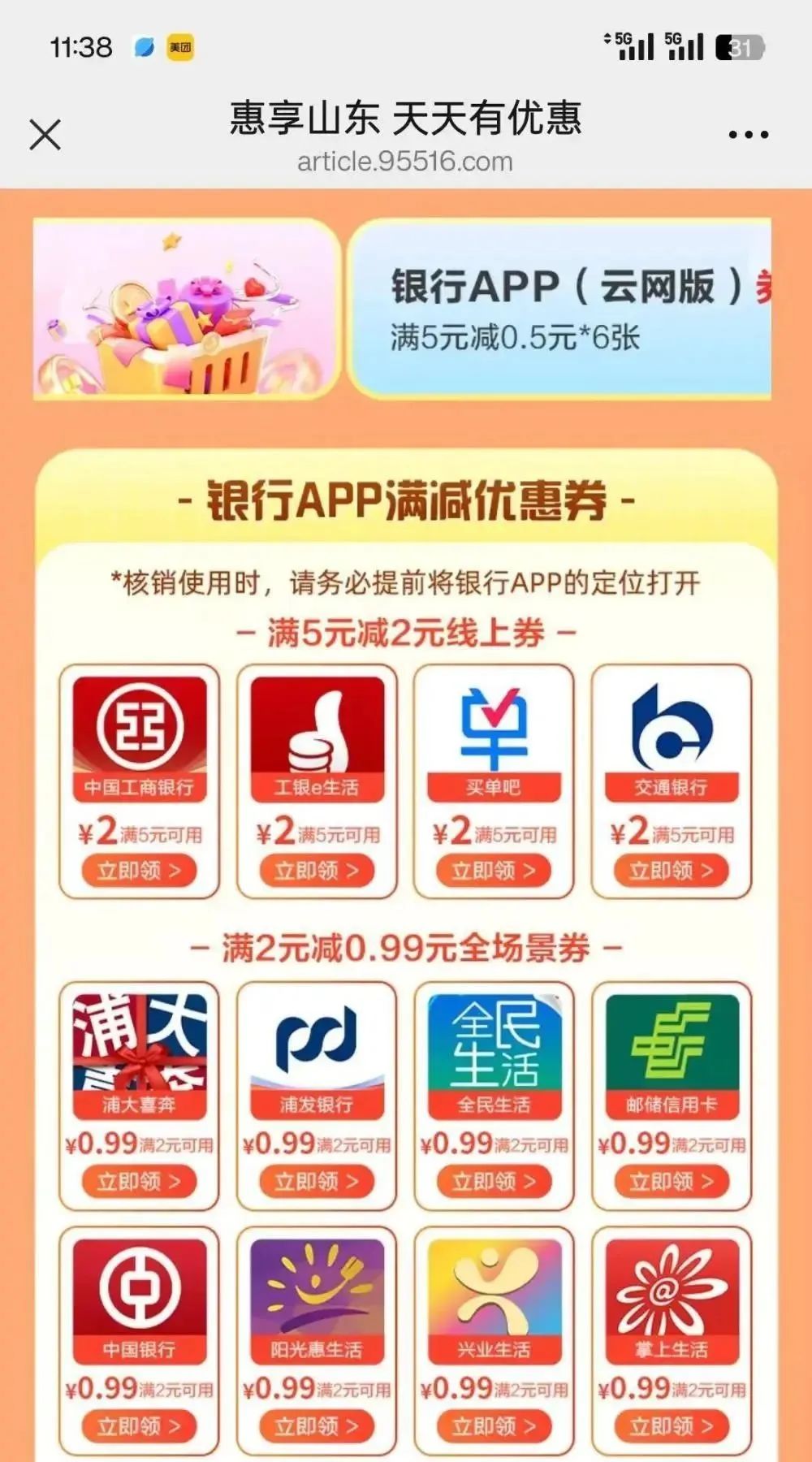
Task: Claim the 掌上生活 ¥0.99 coupon
Action: pyautogui.click(x=671, y=1426)
